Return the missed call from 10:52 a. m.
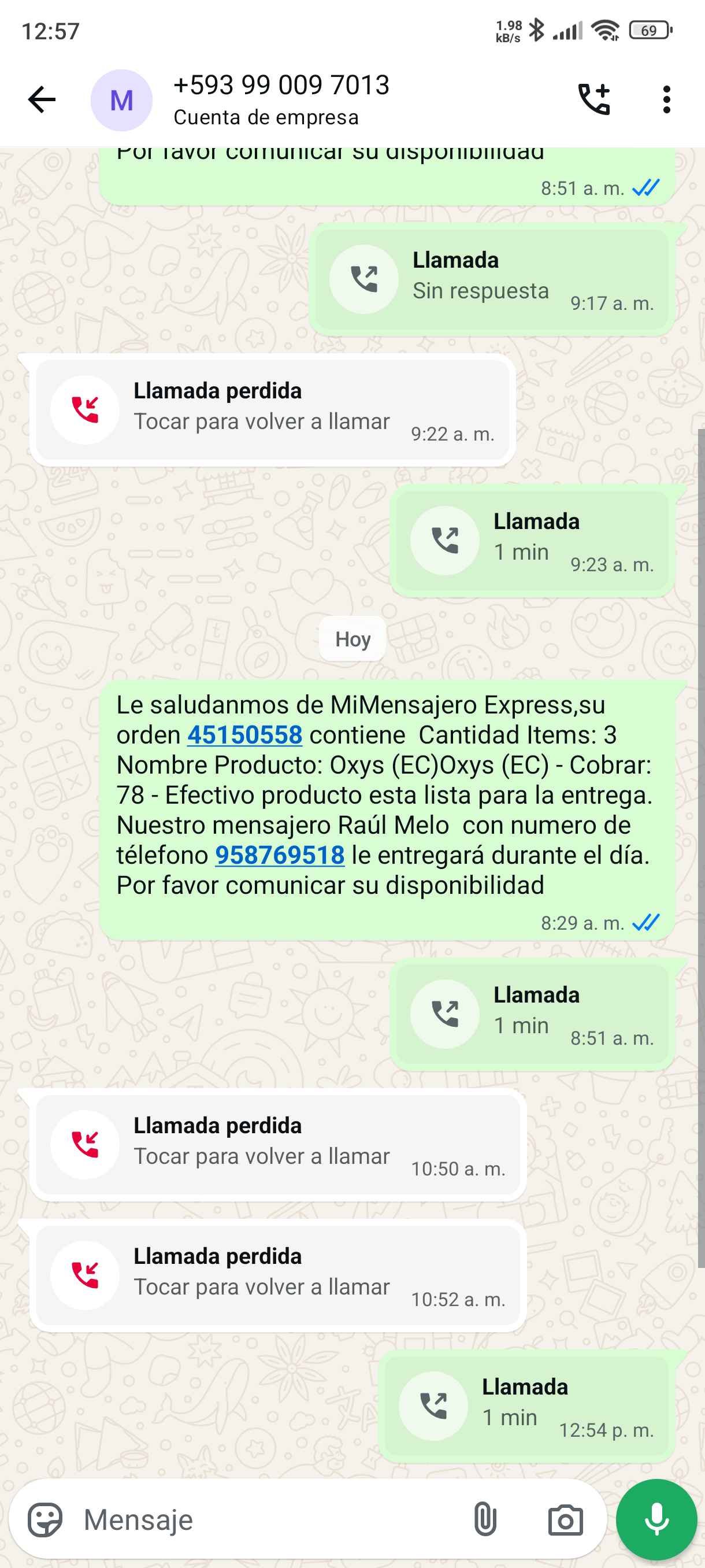The height and width of the screenshot is (1568, 705). (278, 1275)
